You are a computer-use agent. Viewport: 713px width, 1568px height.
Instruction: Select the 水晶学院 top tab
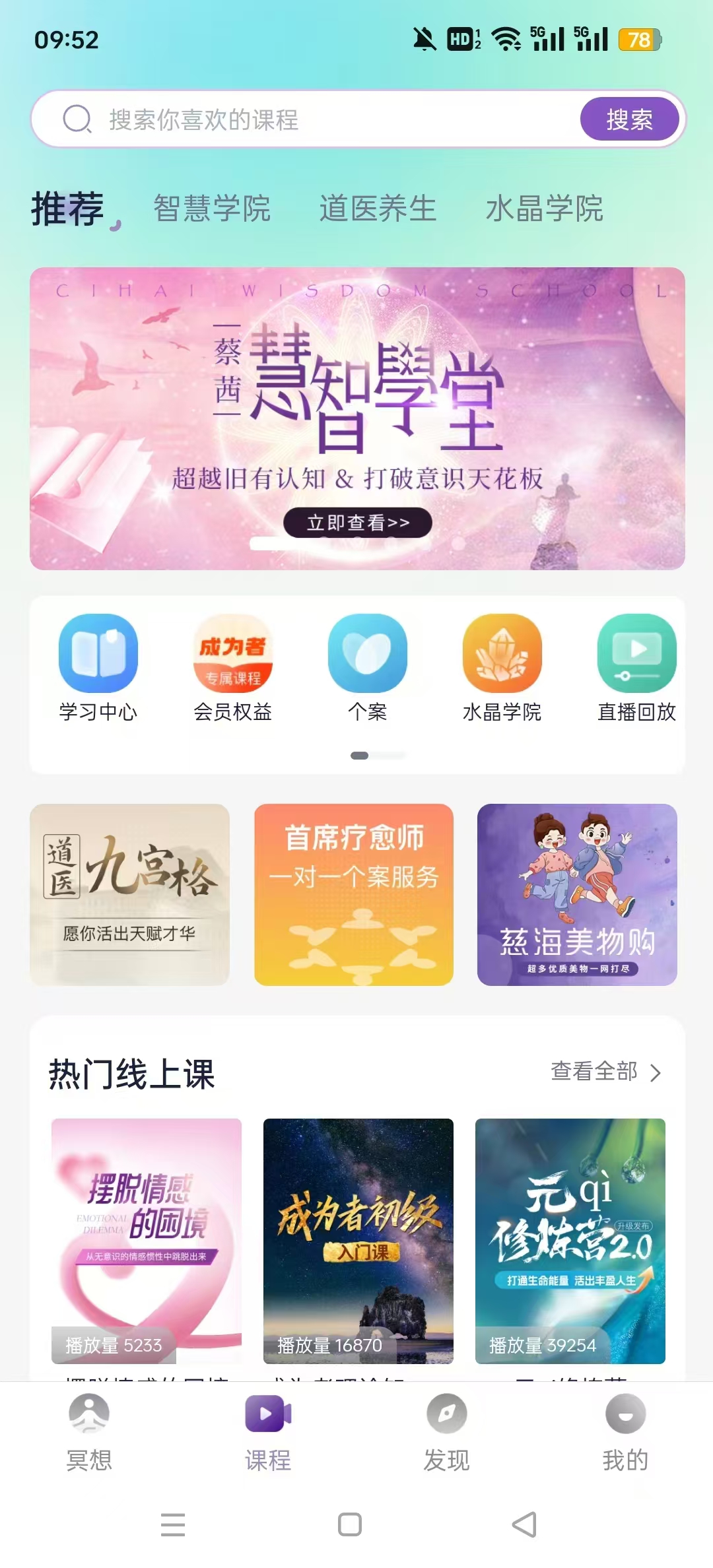click(x=544, y=209)
